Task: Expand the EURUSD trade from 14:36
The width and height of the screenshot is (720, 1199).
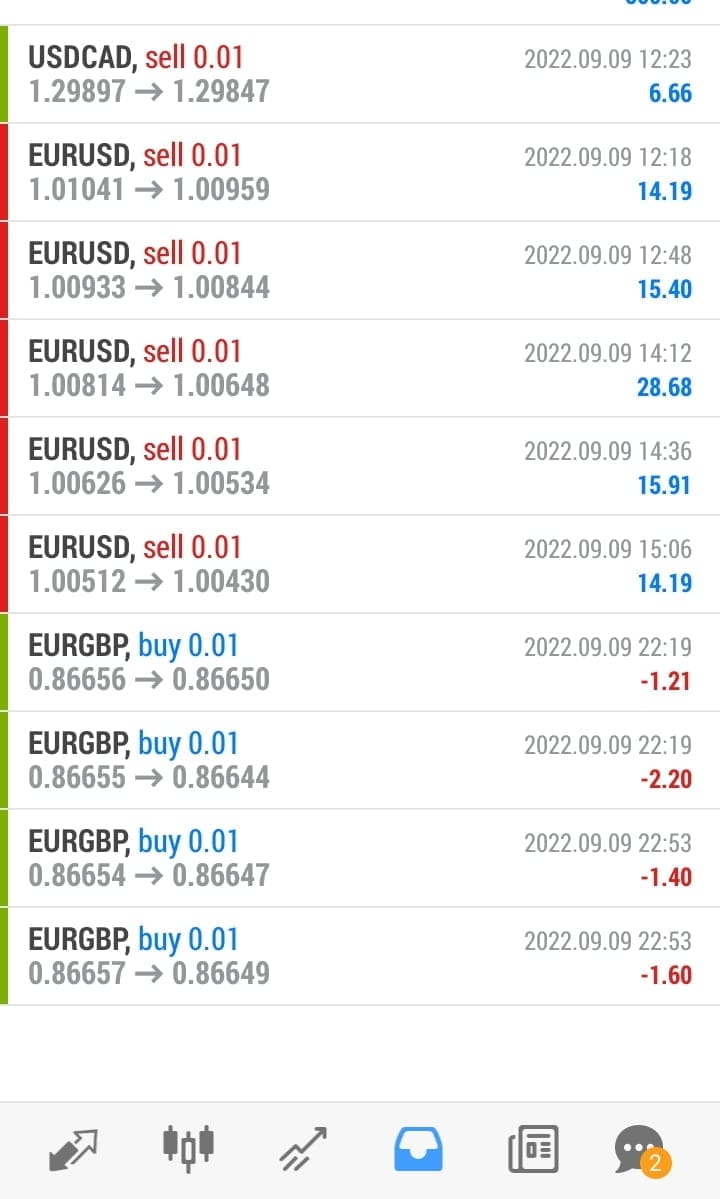Action: (x=360, y=467)
